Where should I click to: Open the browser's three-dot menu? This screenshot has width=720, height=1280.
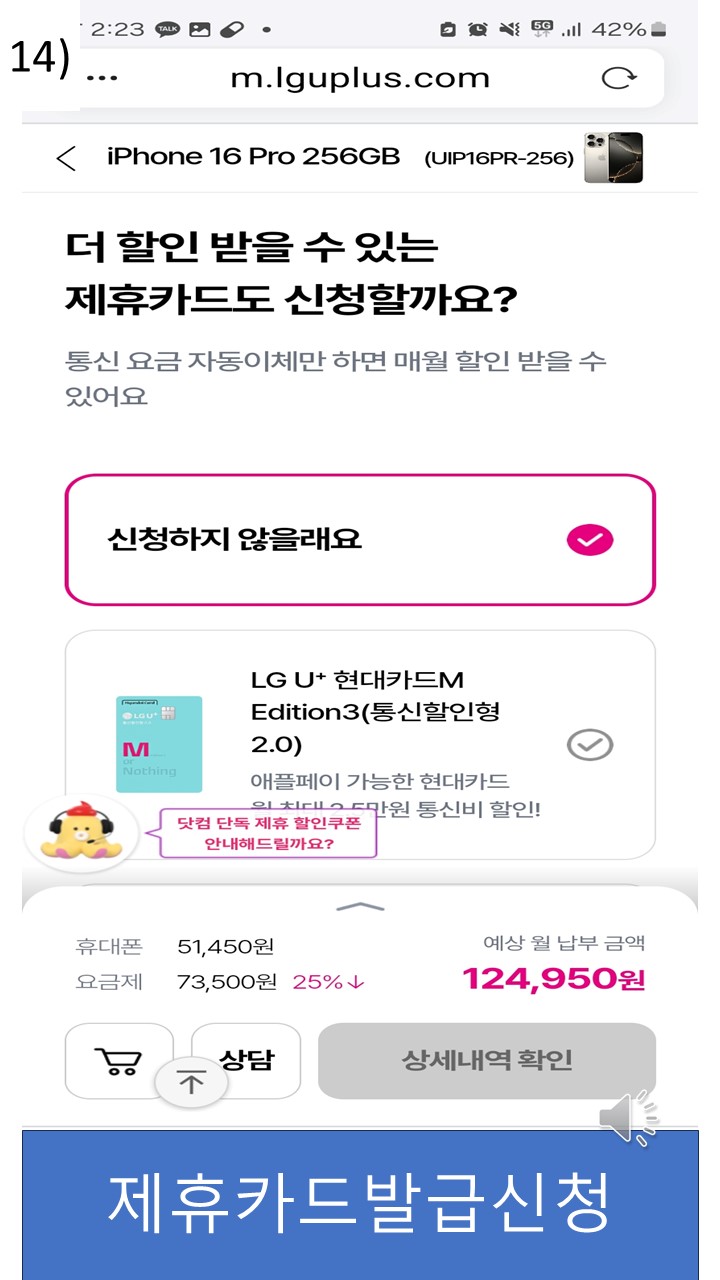point(103,79)
